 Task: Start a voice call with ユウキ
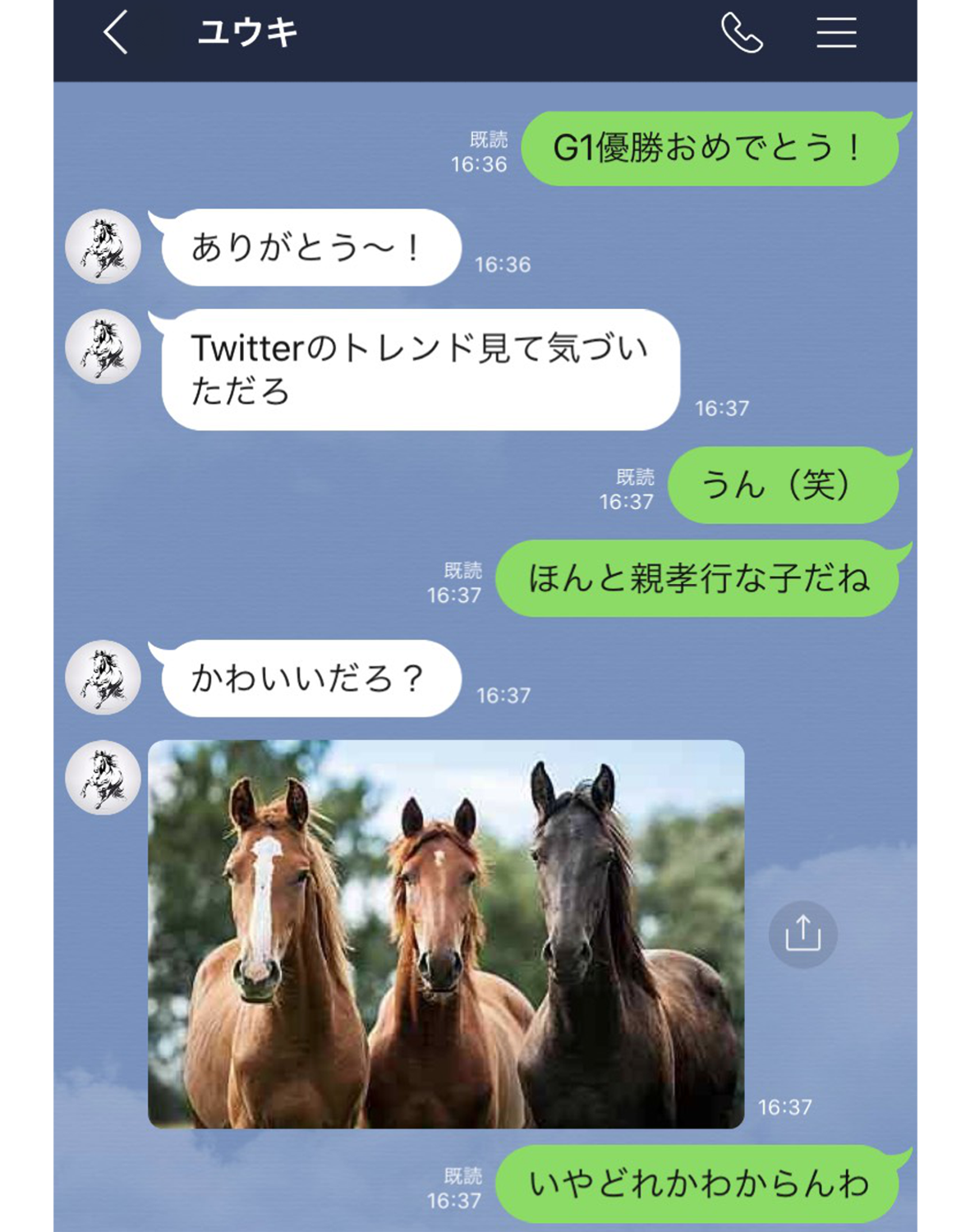[x=741, y=34]
